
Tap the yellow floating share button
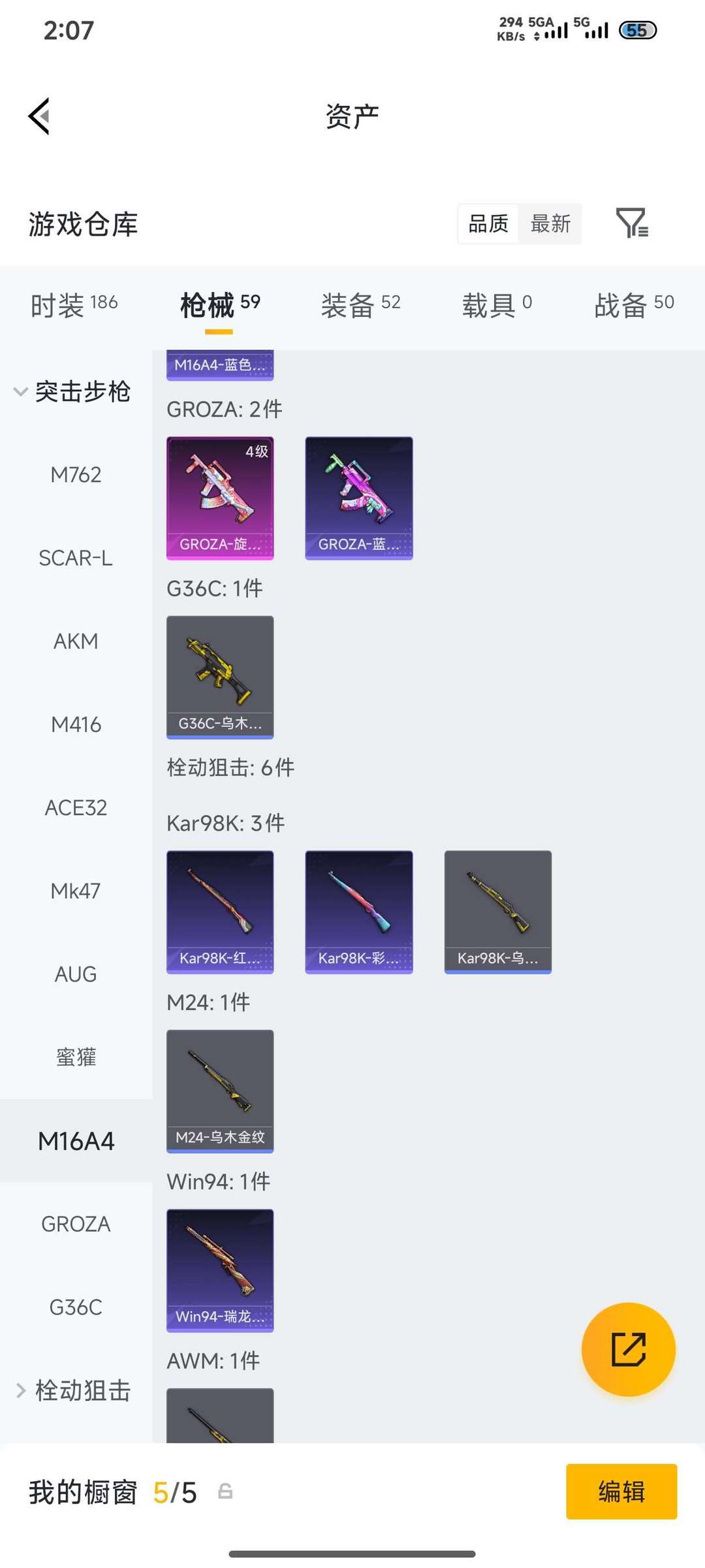[629, 1349]
